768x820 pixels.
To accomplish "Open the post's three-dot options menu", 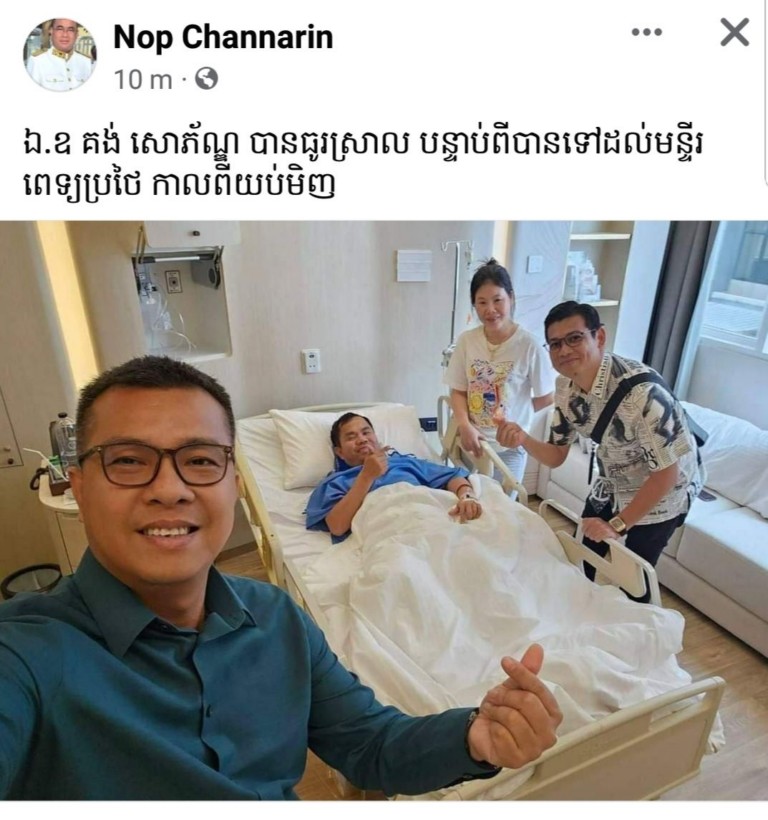I will click(647, 33).
